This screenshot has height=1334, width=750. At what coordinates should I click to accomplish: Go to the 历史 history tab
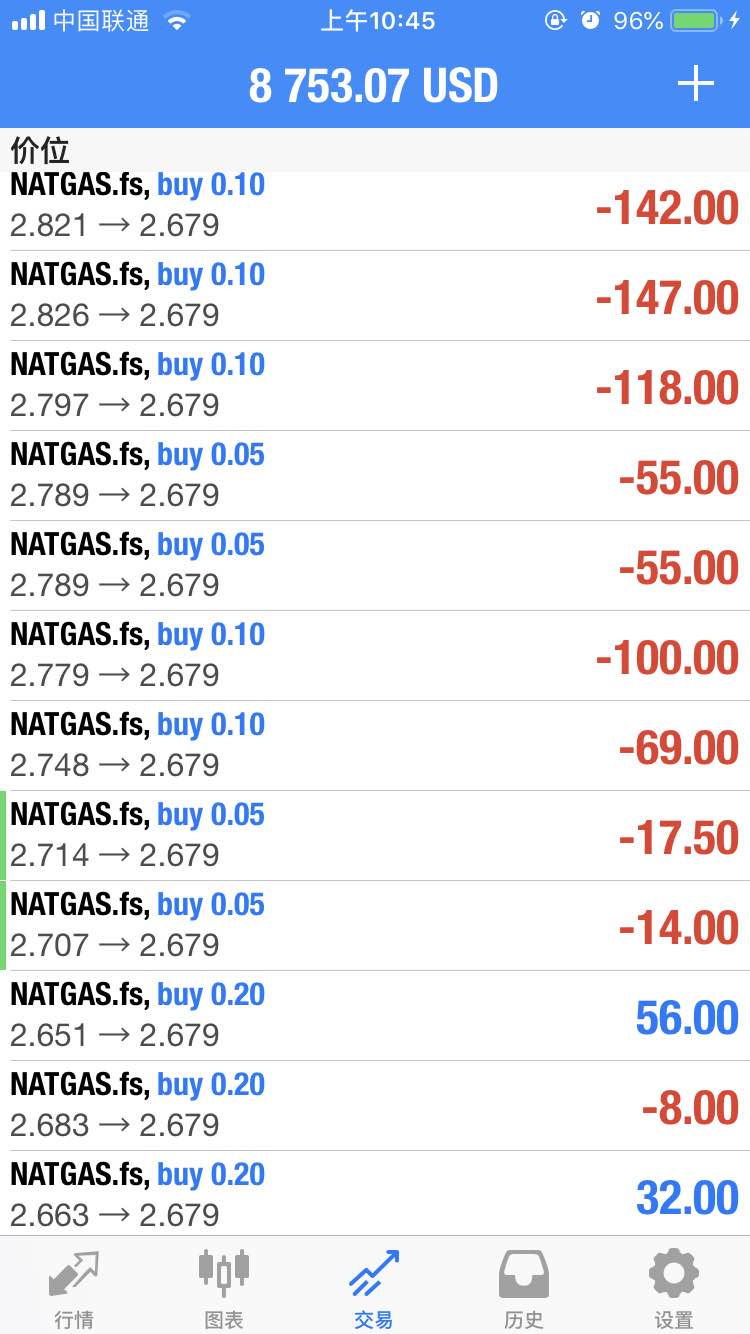tap(524, 1288)
